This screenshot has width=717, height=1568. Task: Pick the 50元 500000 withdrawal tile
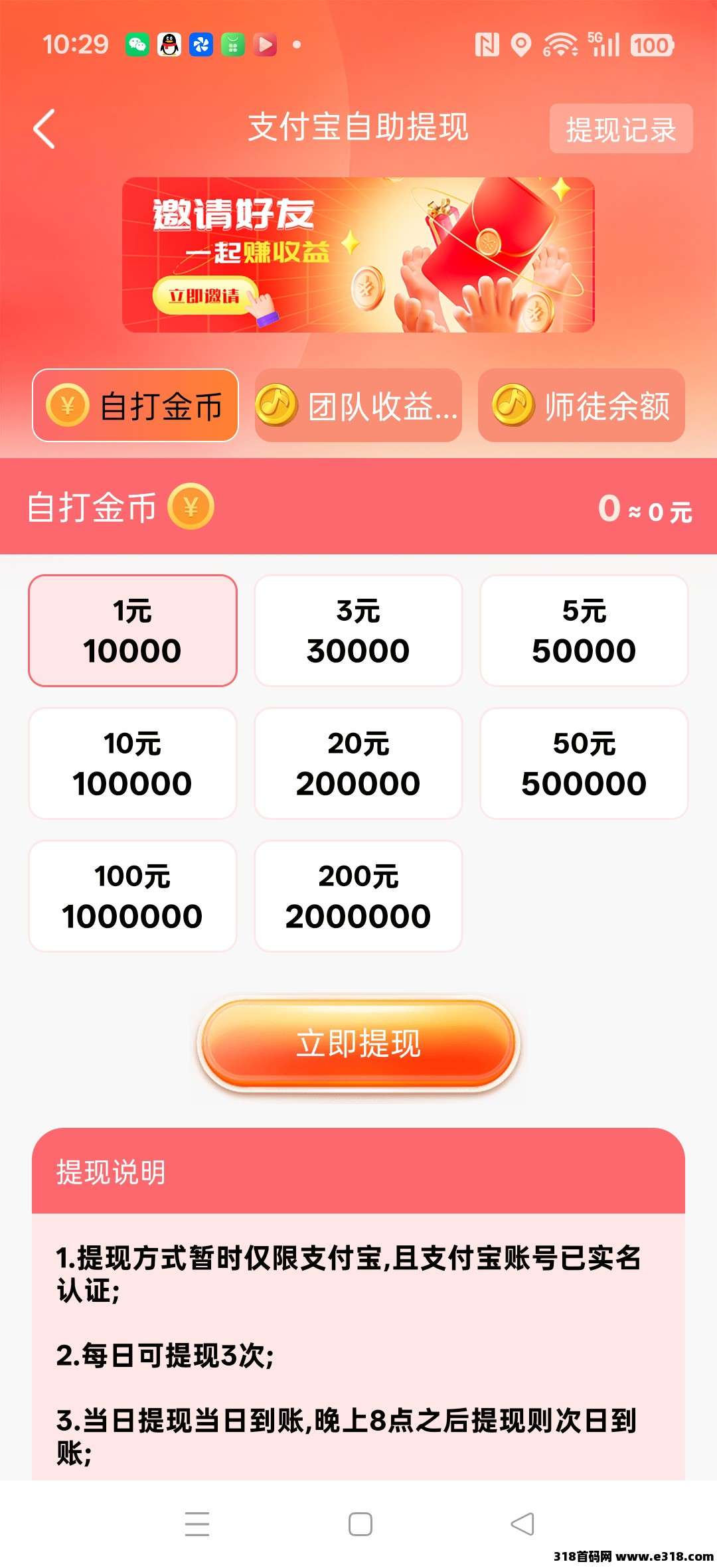pyautogui.click(x=584, y=763)
